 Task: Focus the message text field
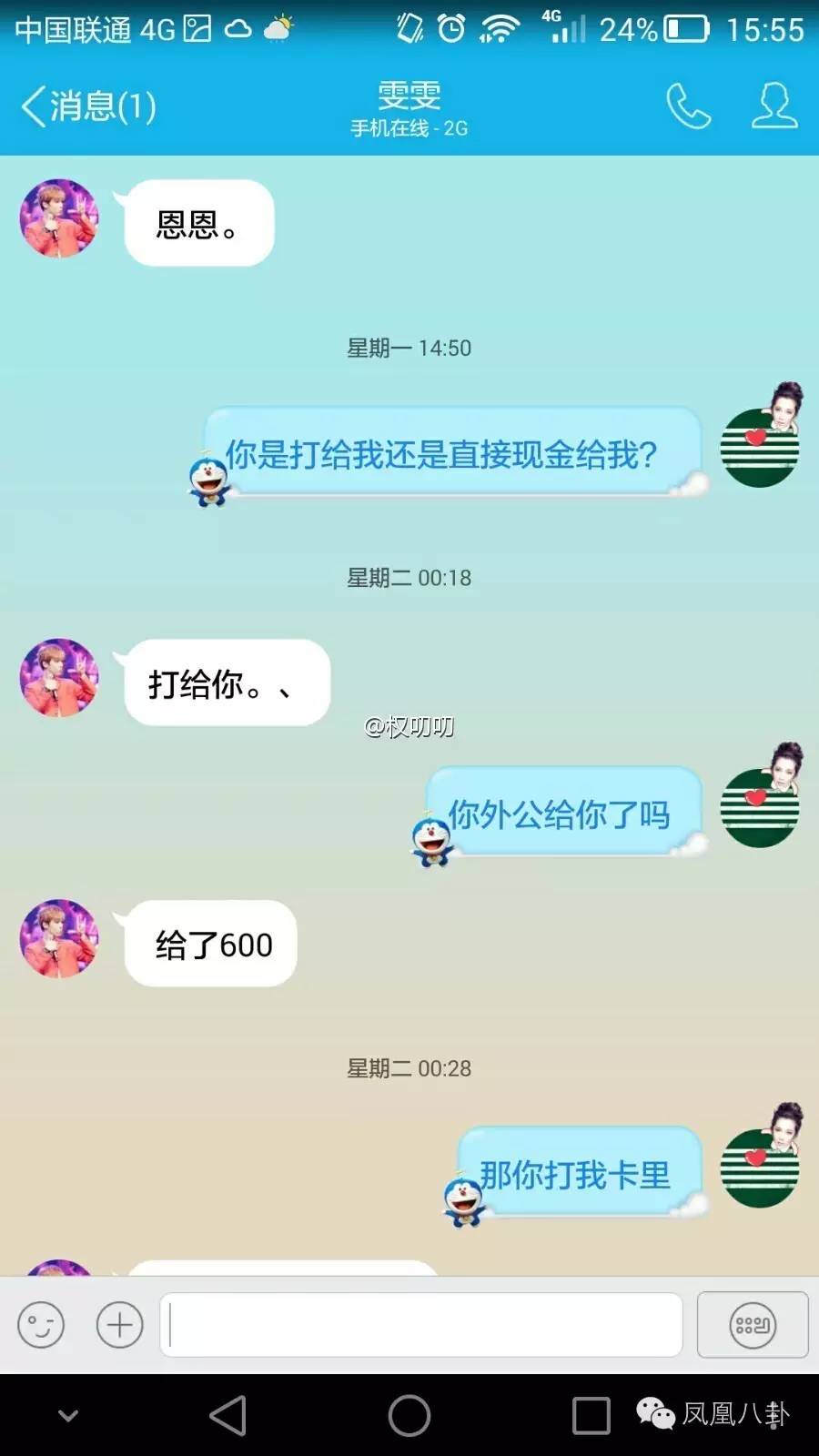[421, 1324]
